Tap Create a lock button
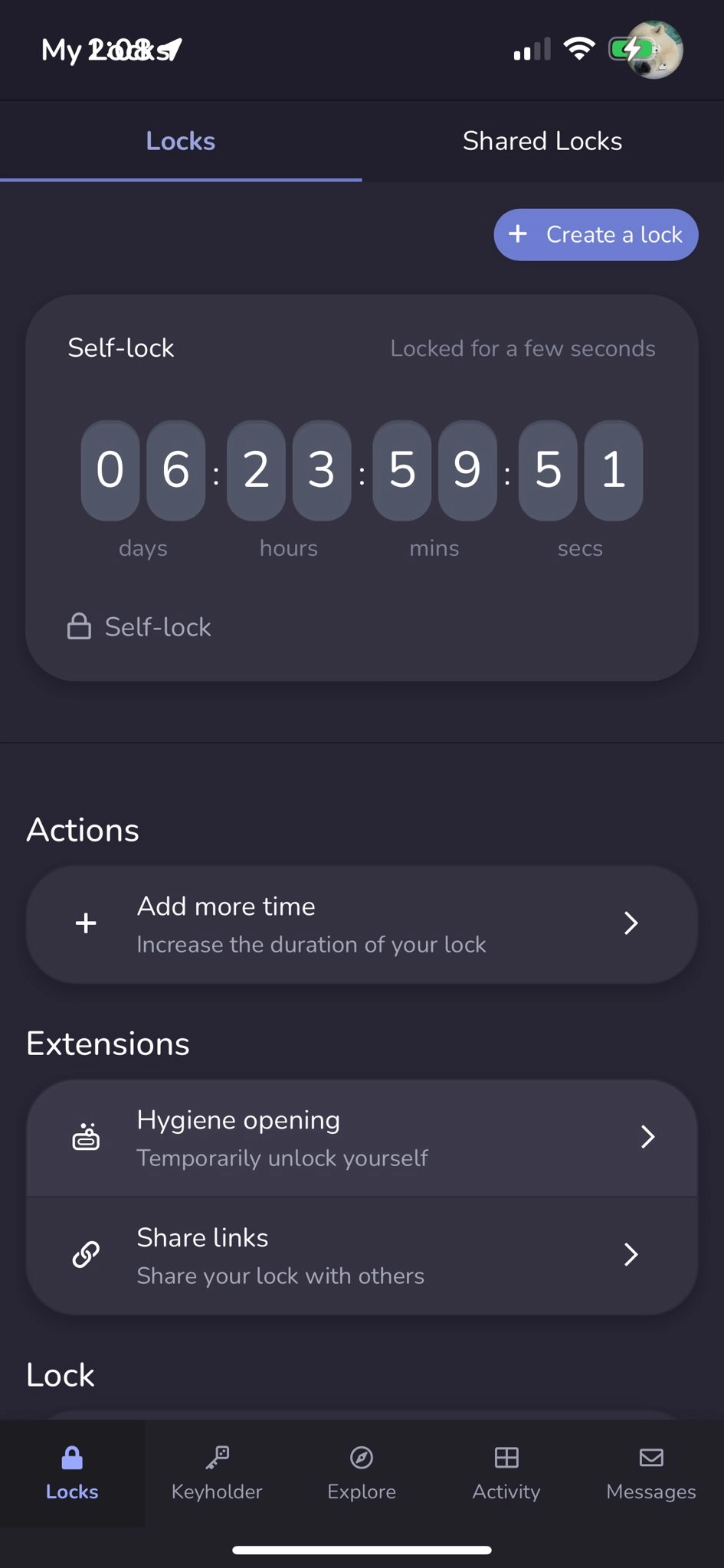724x1568 pixels. pyautogui.click(x=596, y=234)
